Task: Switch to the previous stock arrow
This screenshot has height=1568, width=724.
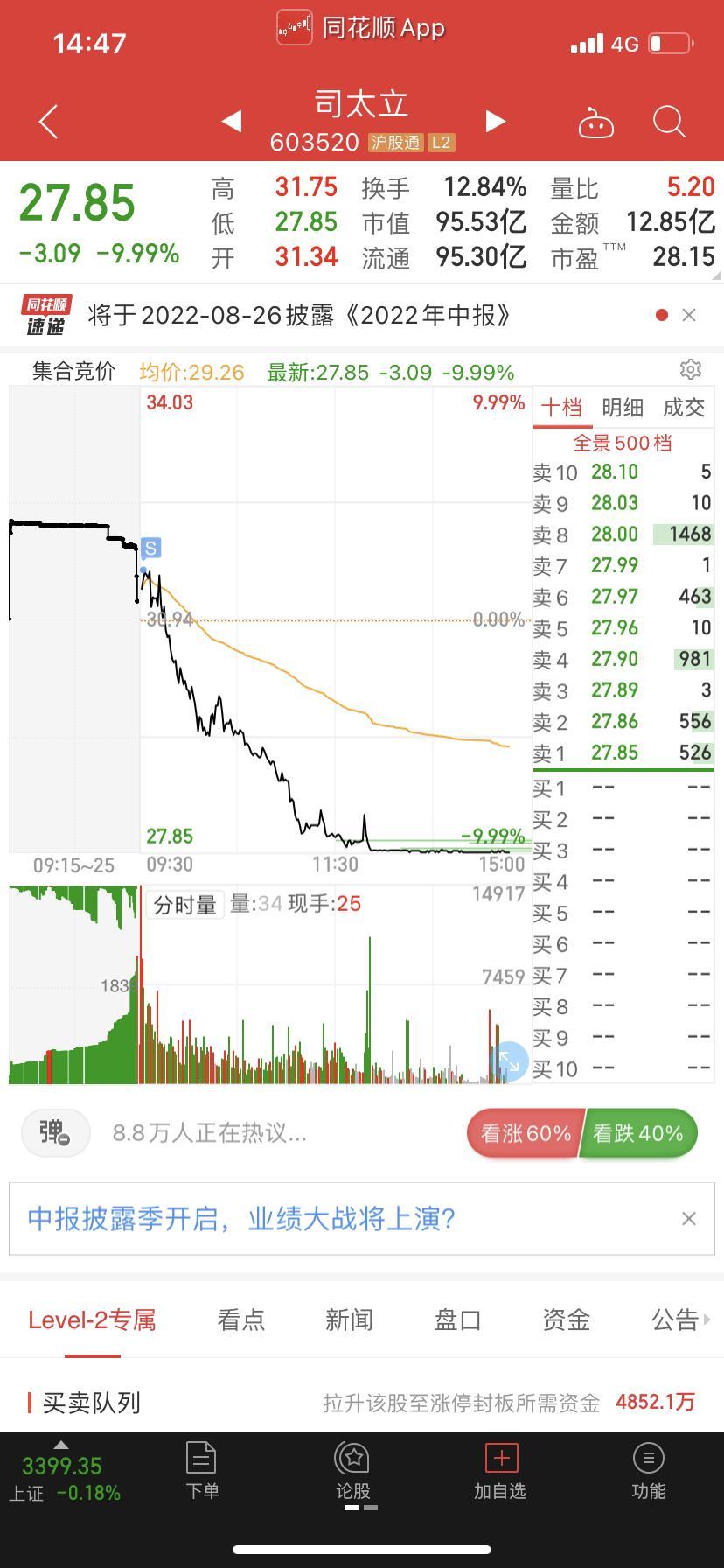Action: pyautogui.click(x=232, y=122)
